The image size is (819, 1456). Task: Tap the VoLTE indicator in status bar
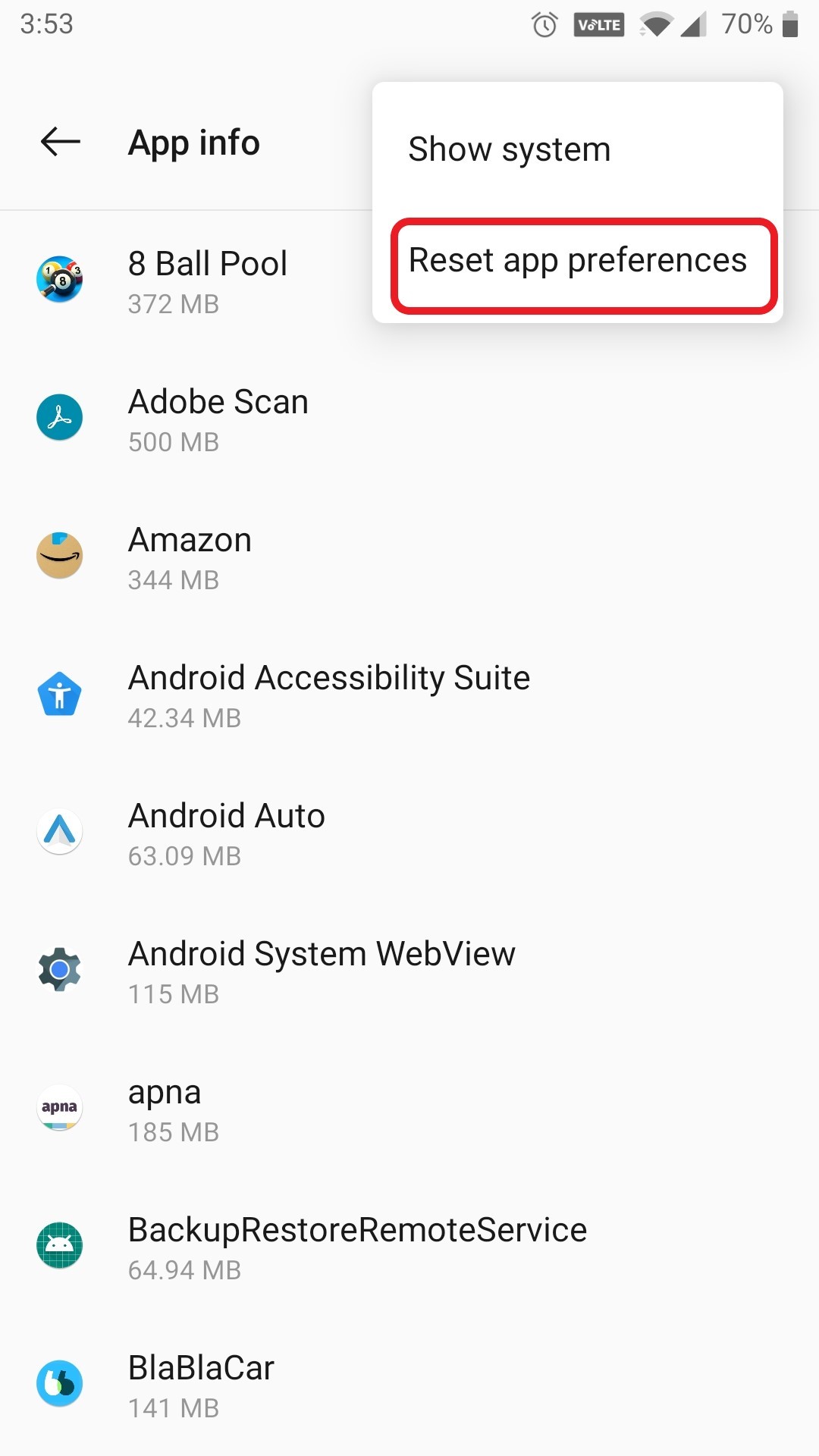click(x=598, y=23)
